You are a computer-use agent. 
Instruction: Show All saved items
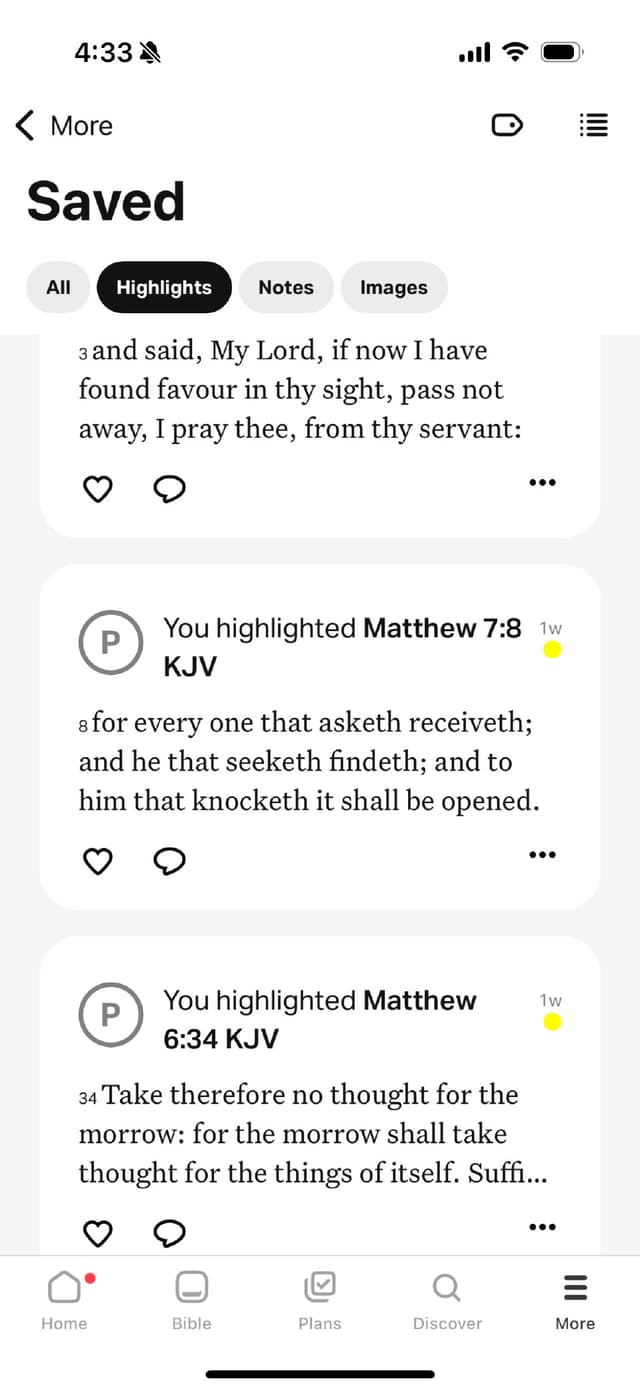click(58, 287)
